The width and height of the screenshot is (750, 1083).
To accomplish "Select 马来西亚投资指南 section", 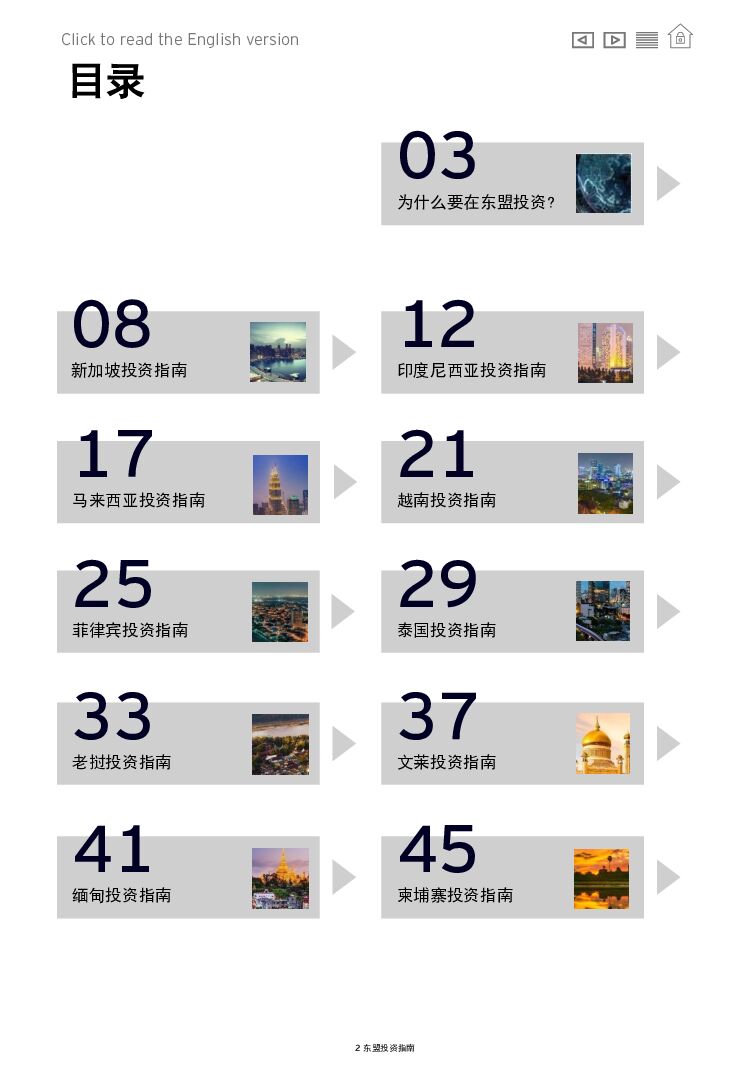I will pos(188,482).
